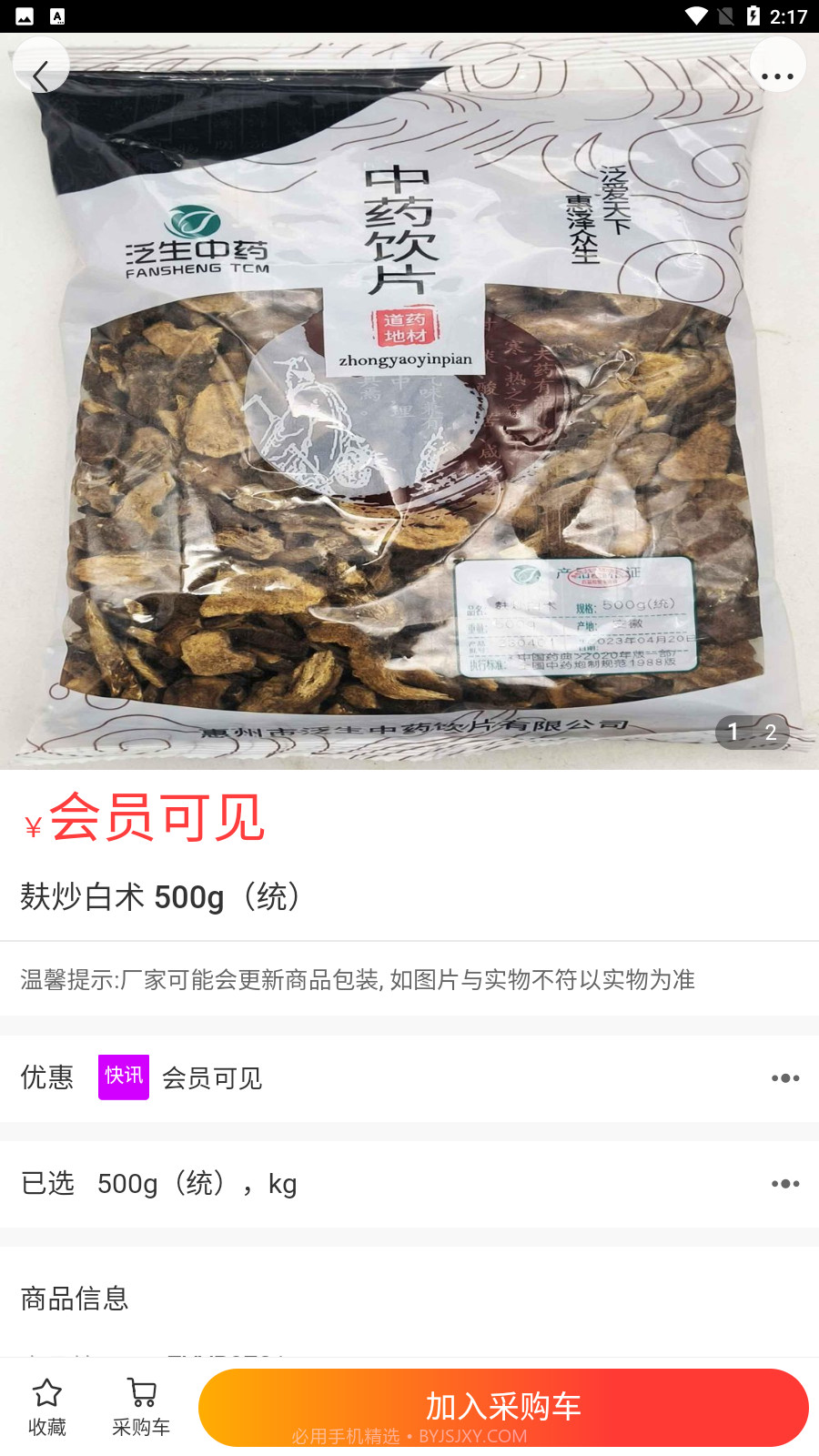Expand the 已选 specification selection row
Screen dimensions: 819x1456
[784, 1183]
